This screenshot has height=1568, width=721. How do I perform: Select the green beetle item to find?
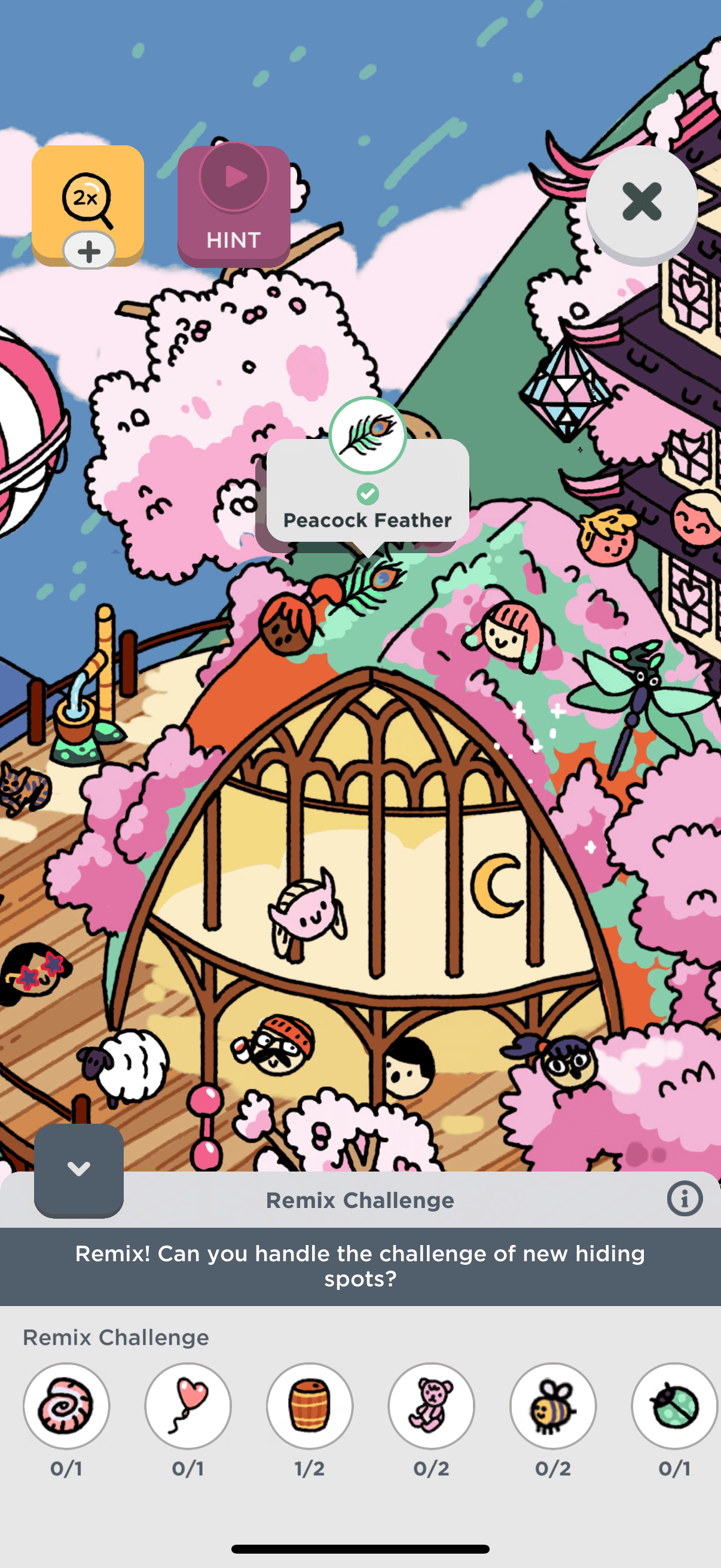(674, 1405)
